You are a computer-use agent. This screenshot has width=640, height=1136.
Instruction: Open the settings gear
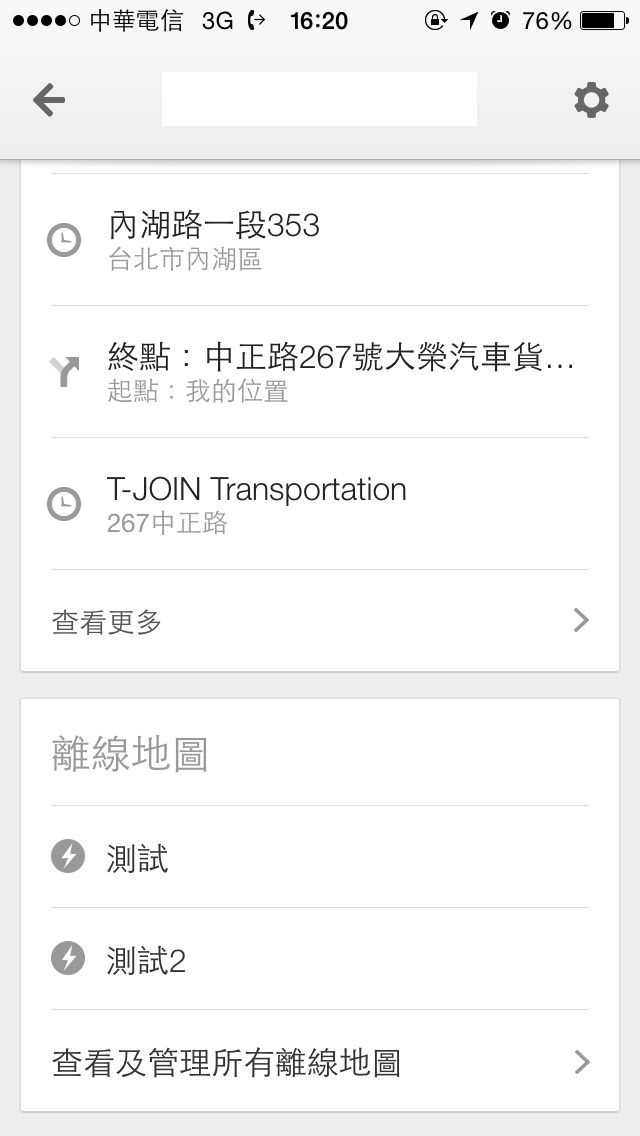point(591,100)
